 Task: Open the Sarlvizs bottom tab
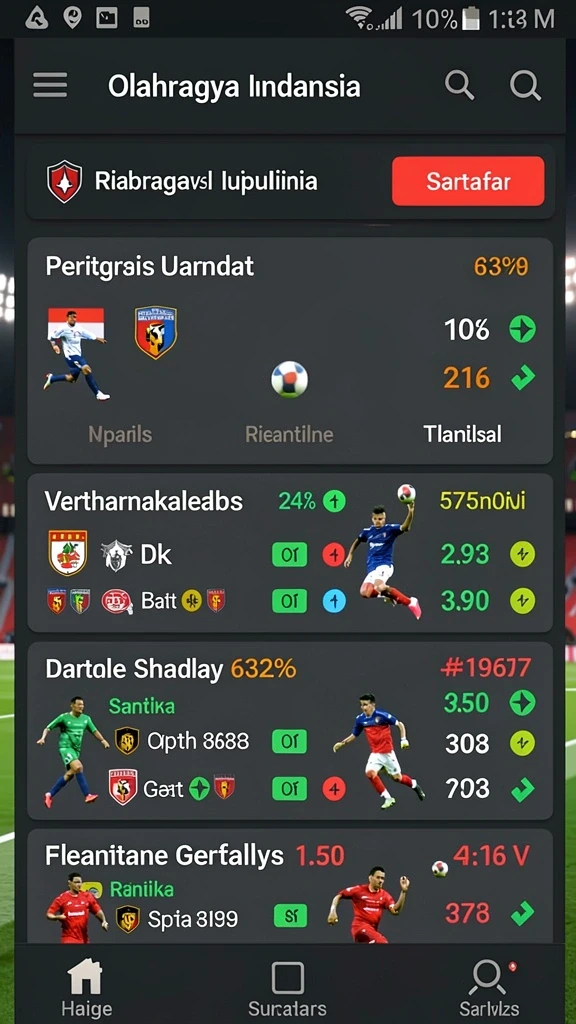[x=489, y=989]
